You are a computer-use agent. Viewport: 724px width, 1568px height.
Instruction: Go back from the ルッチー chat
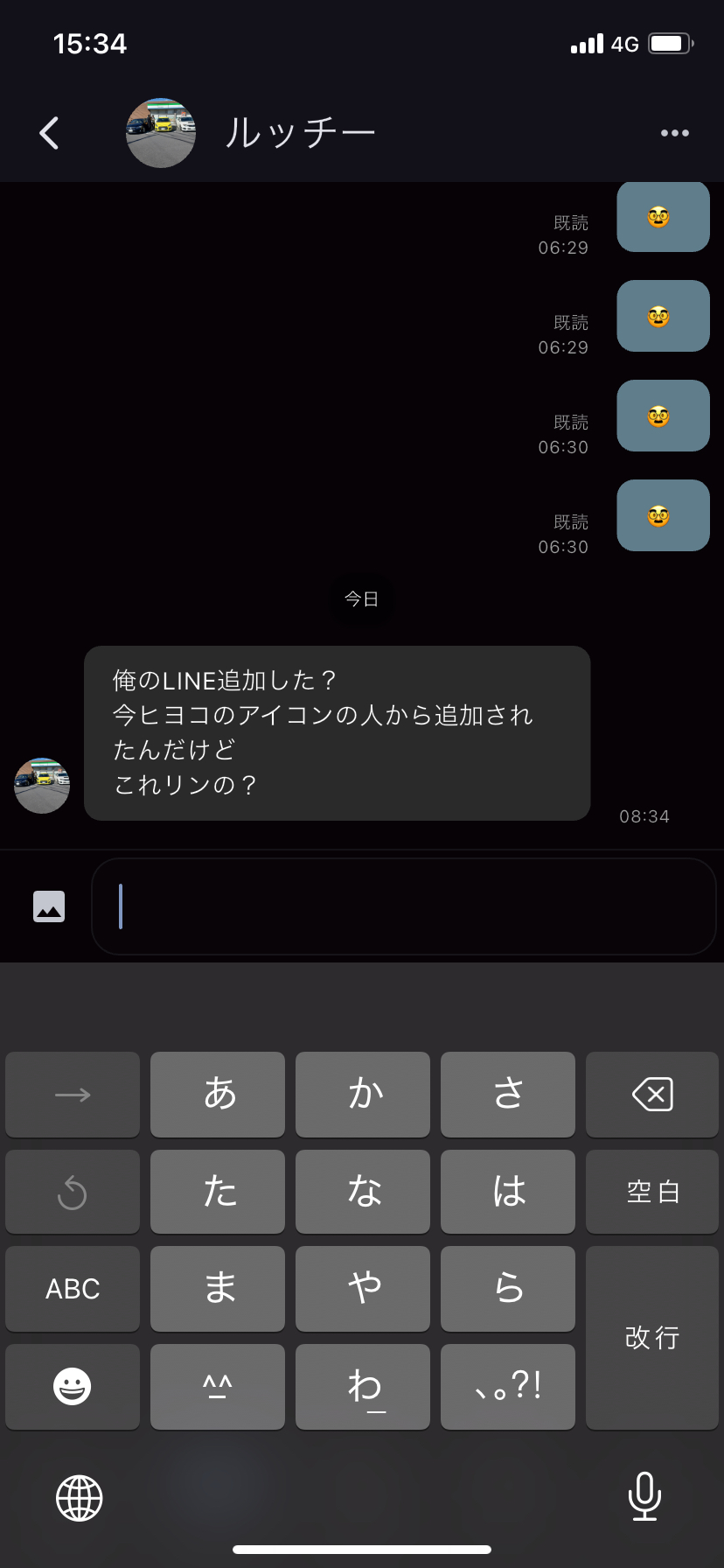coord(50,133)
